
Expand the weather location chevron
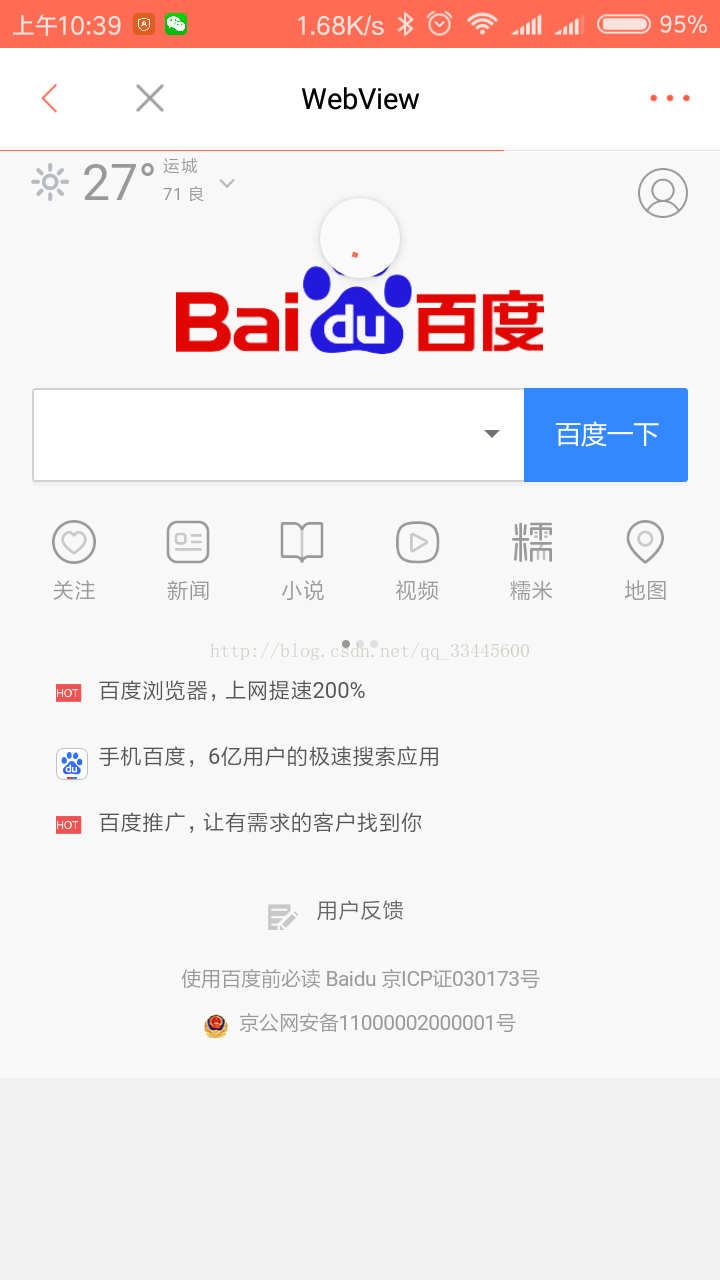[x=227, y=183]
